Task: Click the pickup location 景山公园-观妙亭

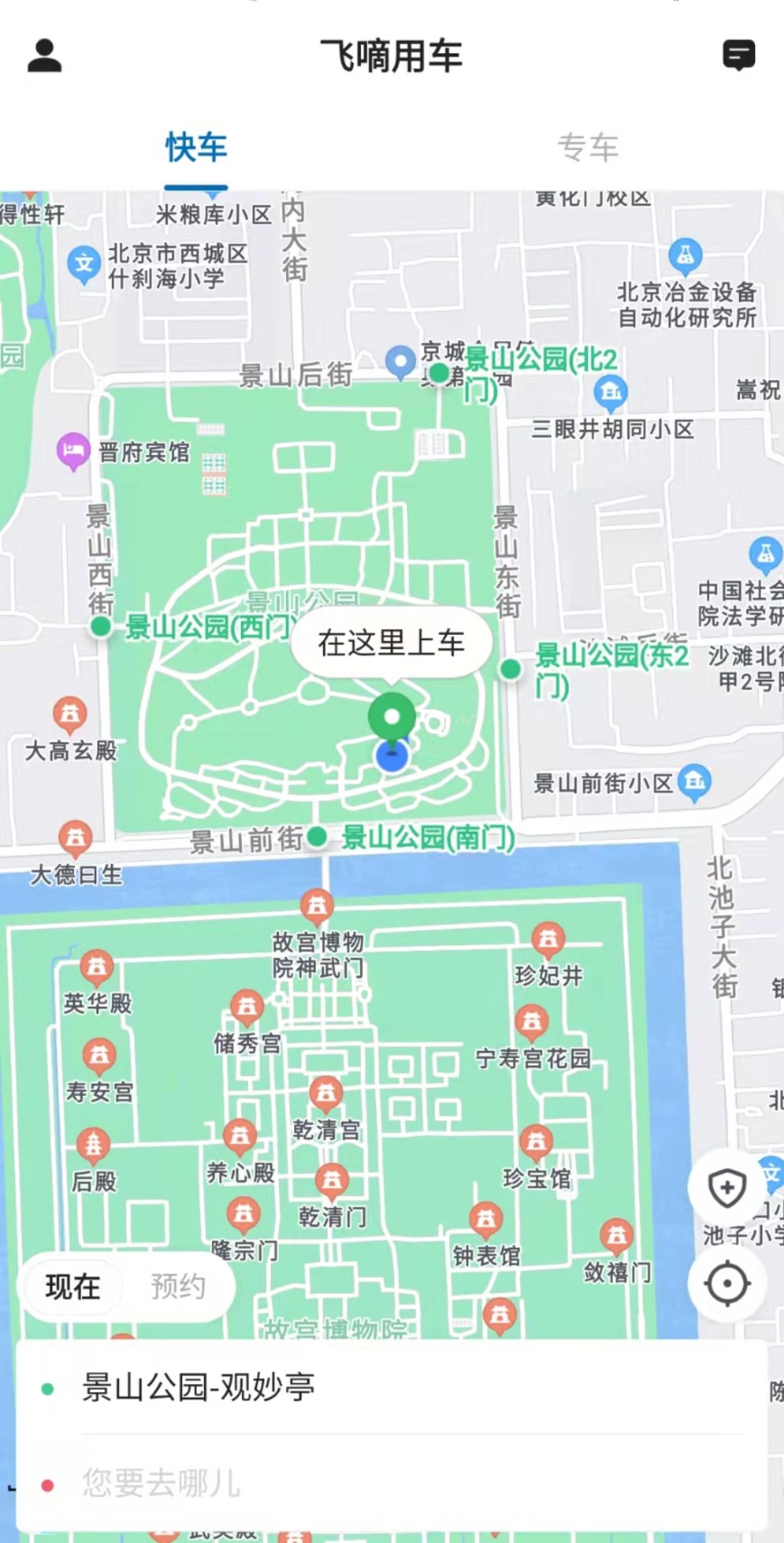Action: coord(198,1385)
